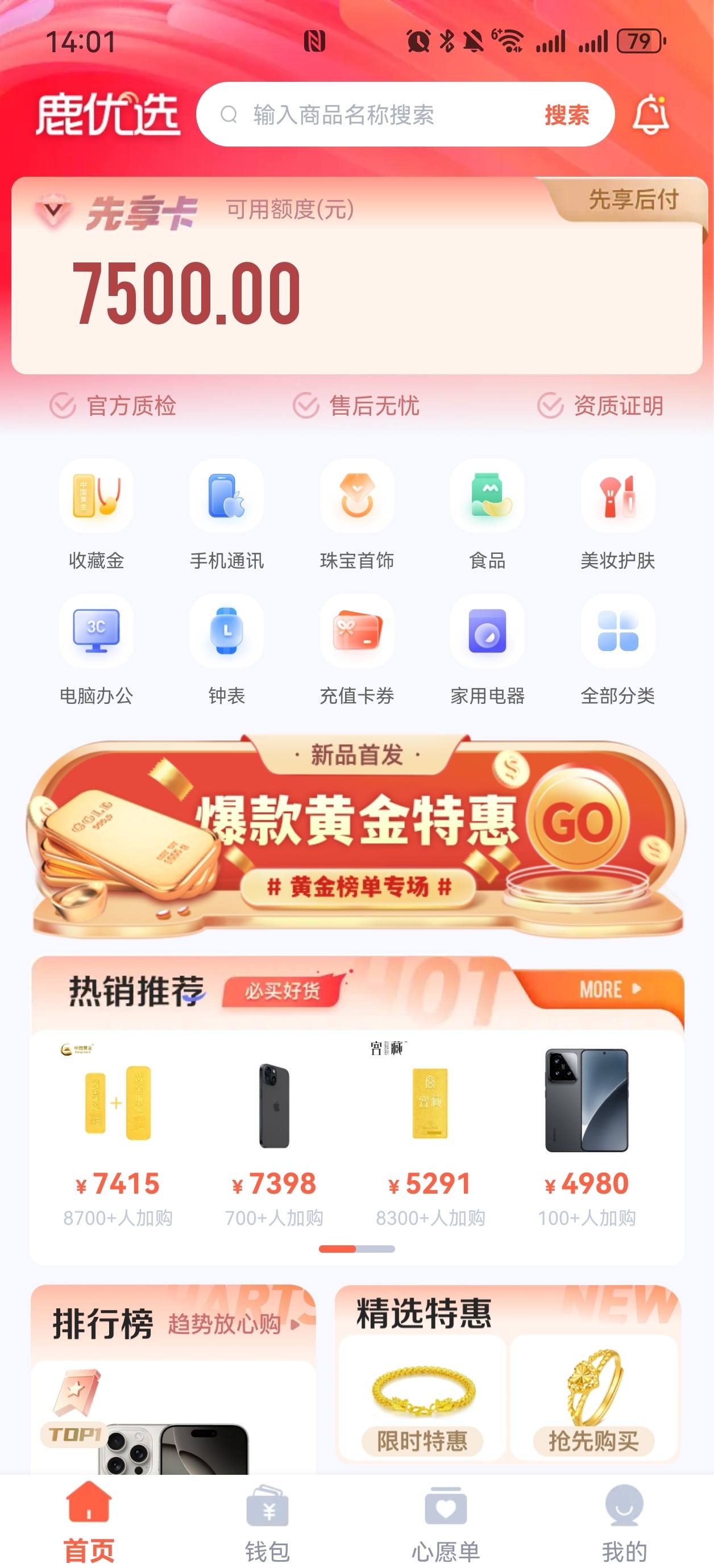Click the 食品 food category icon
This screenshot has height=1568, width=714.
(487, 496)
